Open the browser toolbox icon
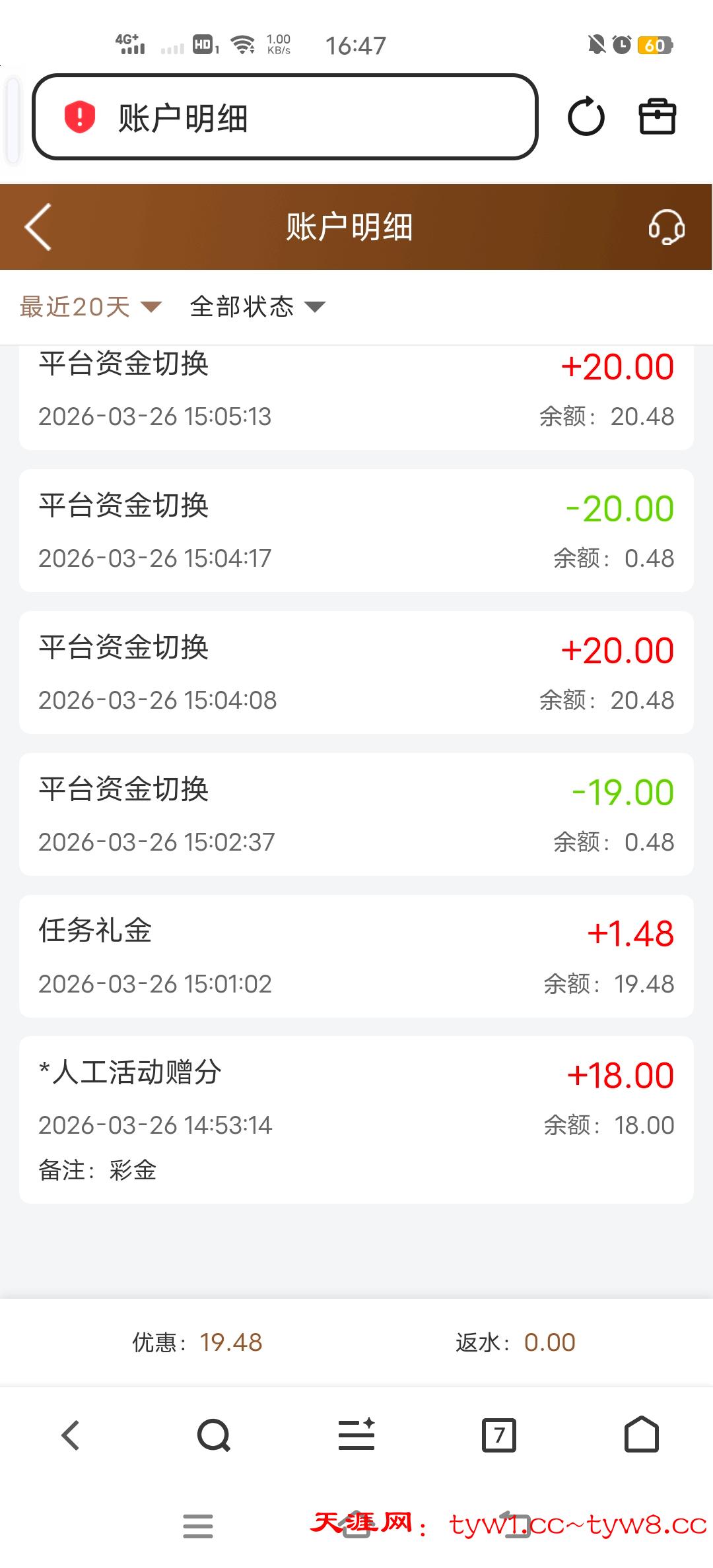 [657, 117]
